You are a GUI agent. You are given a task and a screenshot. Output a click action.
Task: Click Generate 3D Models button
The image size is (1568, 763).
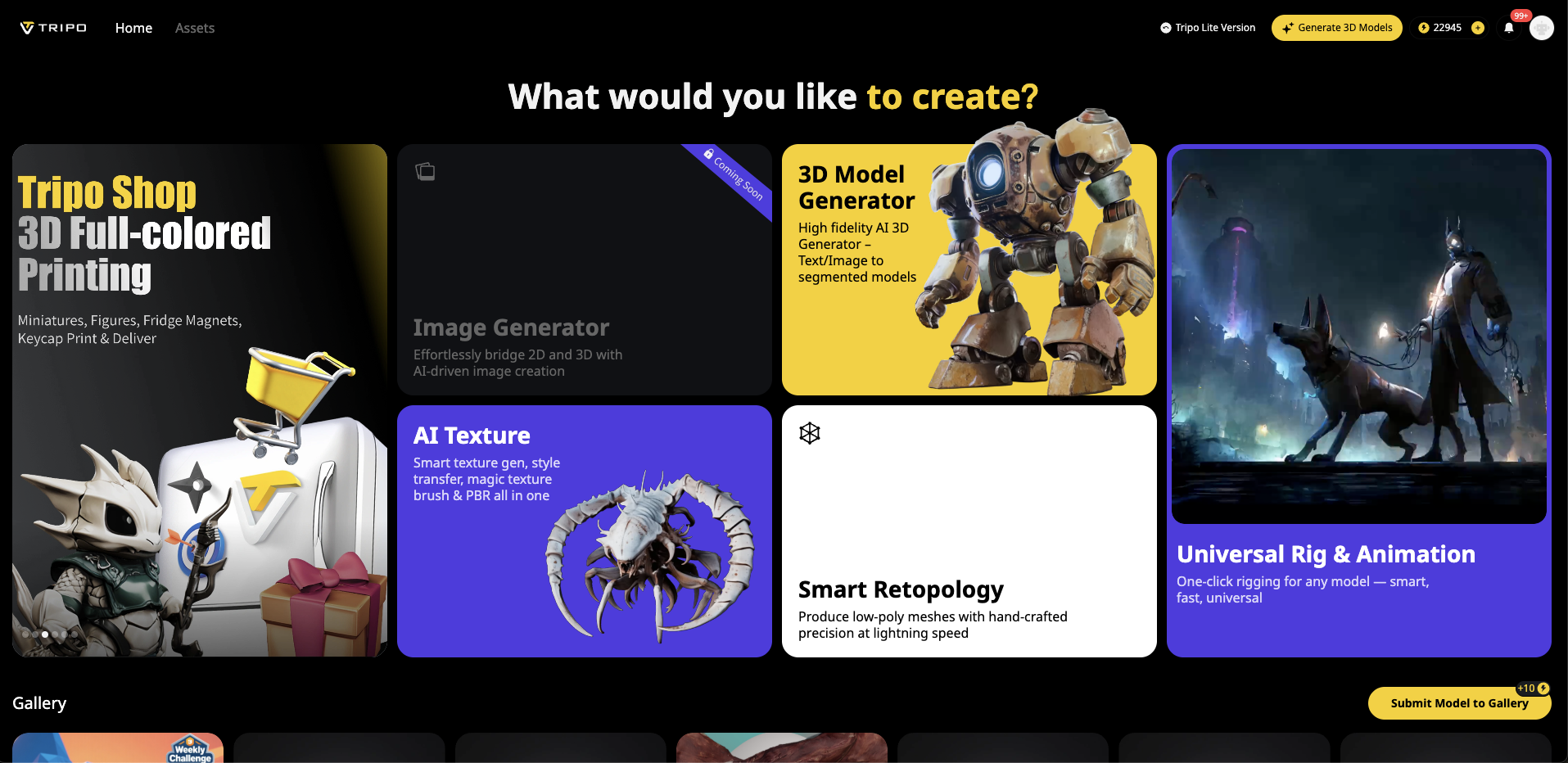[x=1336, y=28]
